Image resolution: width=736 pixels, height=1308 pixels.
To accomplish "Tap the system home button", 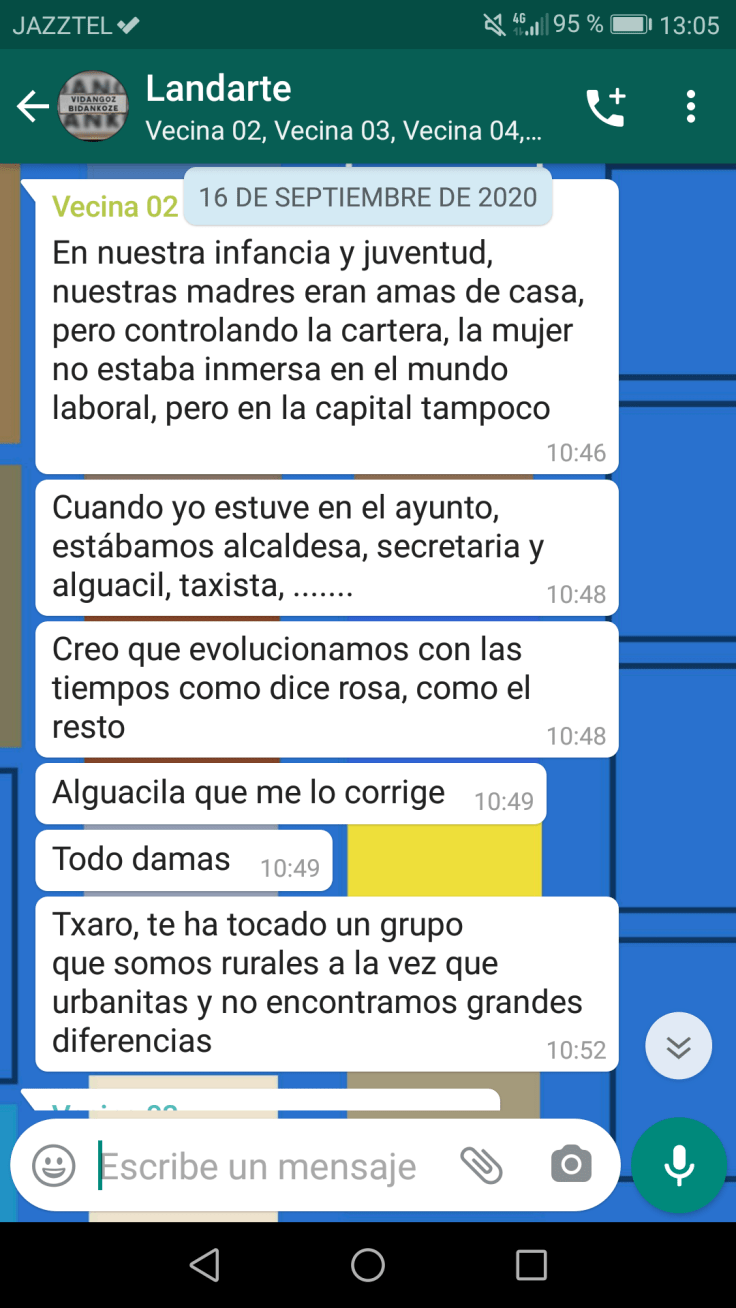I will tap(368, 1265).
